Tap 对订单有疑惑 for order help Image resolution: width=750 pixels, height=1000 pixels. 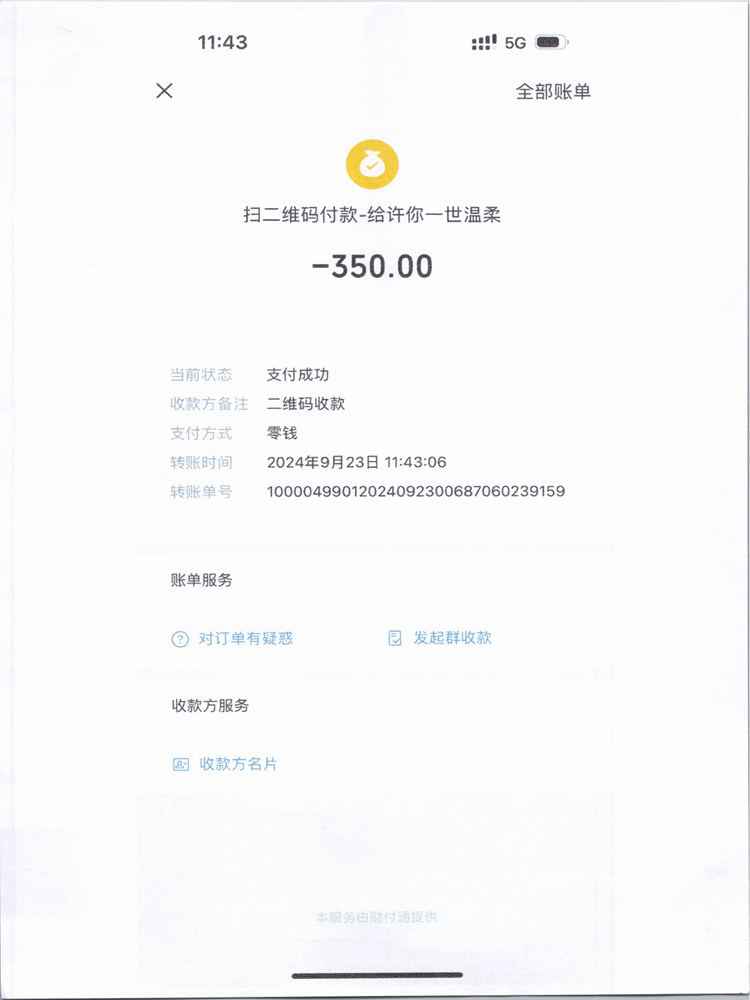(232, 639)
